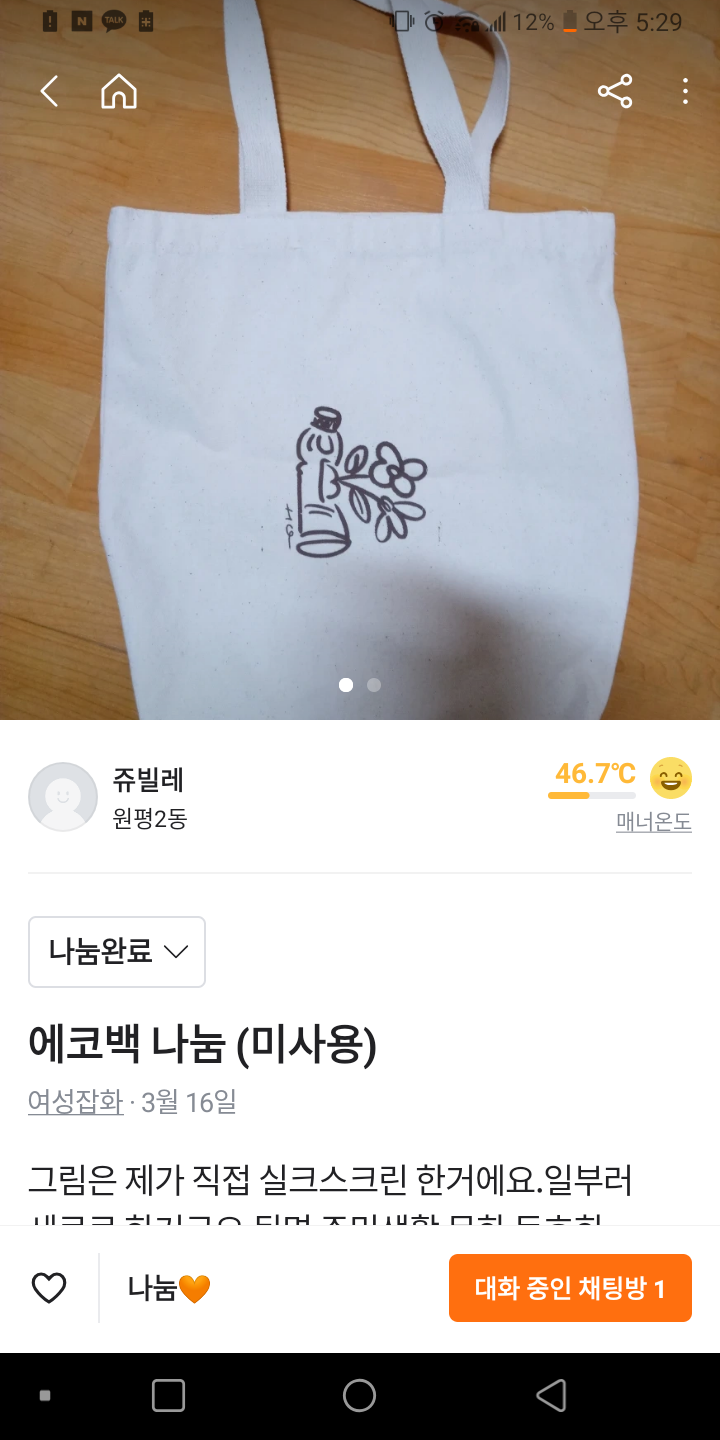Image resolution: width=720 pixels, height=1440 pixels.
Task: Go back using the top arrow
Action: [x=49, y=92]
